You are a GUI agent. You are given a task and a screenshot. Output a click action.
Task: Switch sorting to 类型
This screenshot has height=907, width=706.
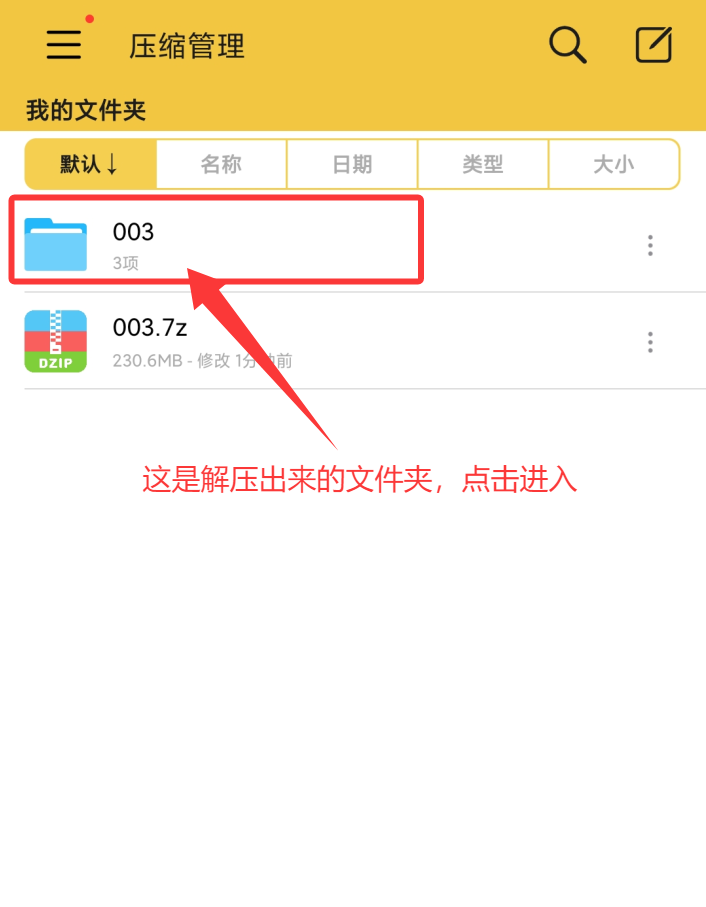point(483,164)
